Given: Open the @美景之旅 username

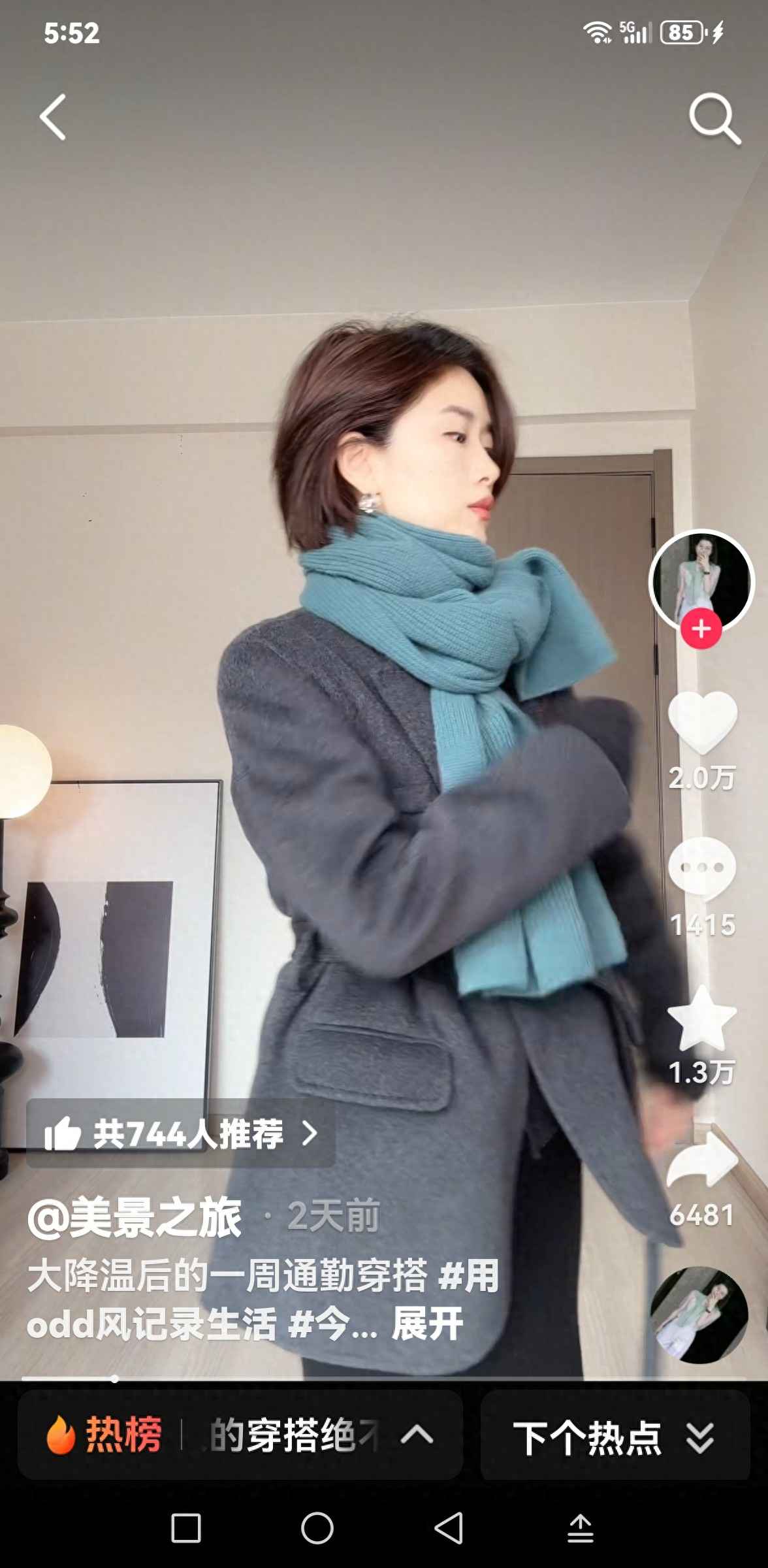Looking at the screenshot, I should tap(135, 1218).
